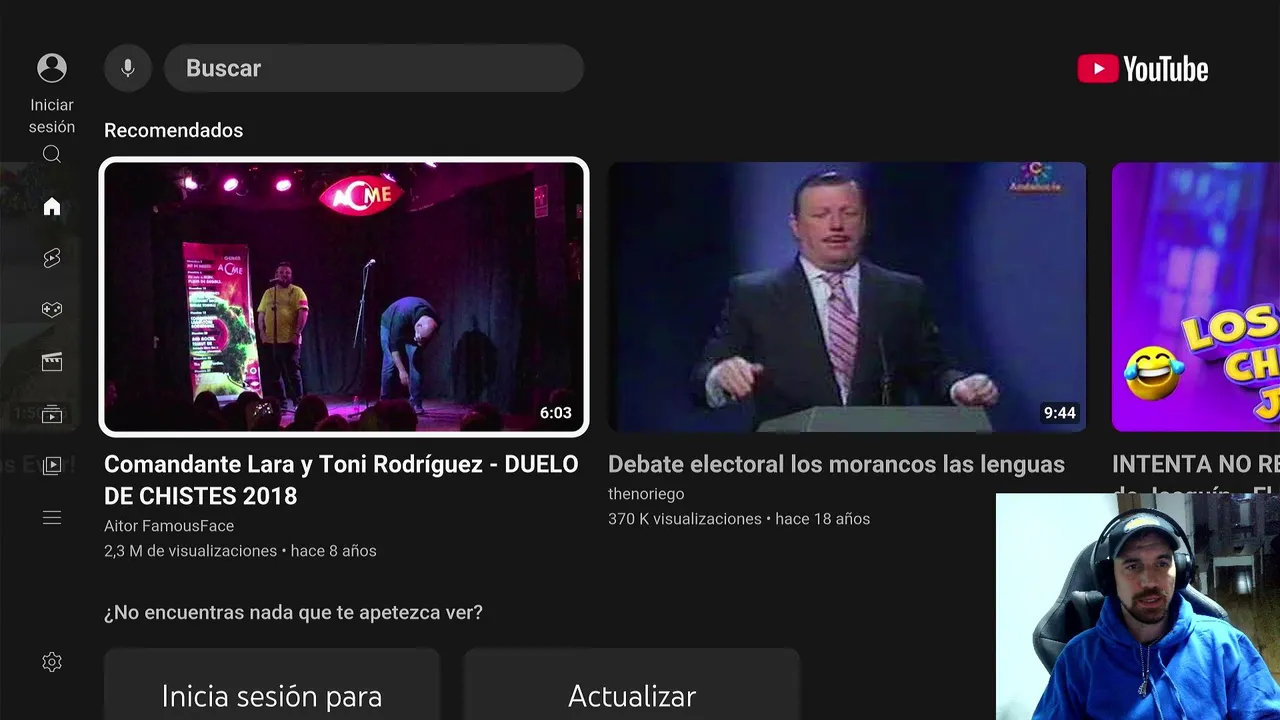This screenshot has height=720, width=1280.
Task: Open the settings gear
Action: (52, 662)
